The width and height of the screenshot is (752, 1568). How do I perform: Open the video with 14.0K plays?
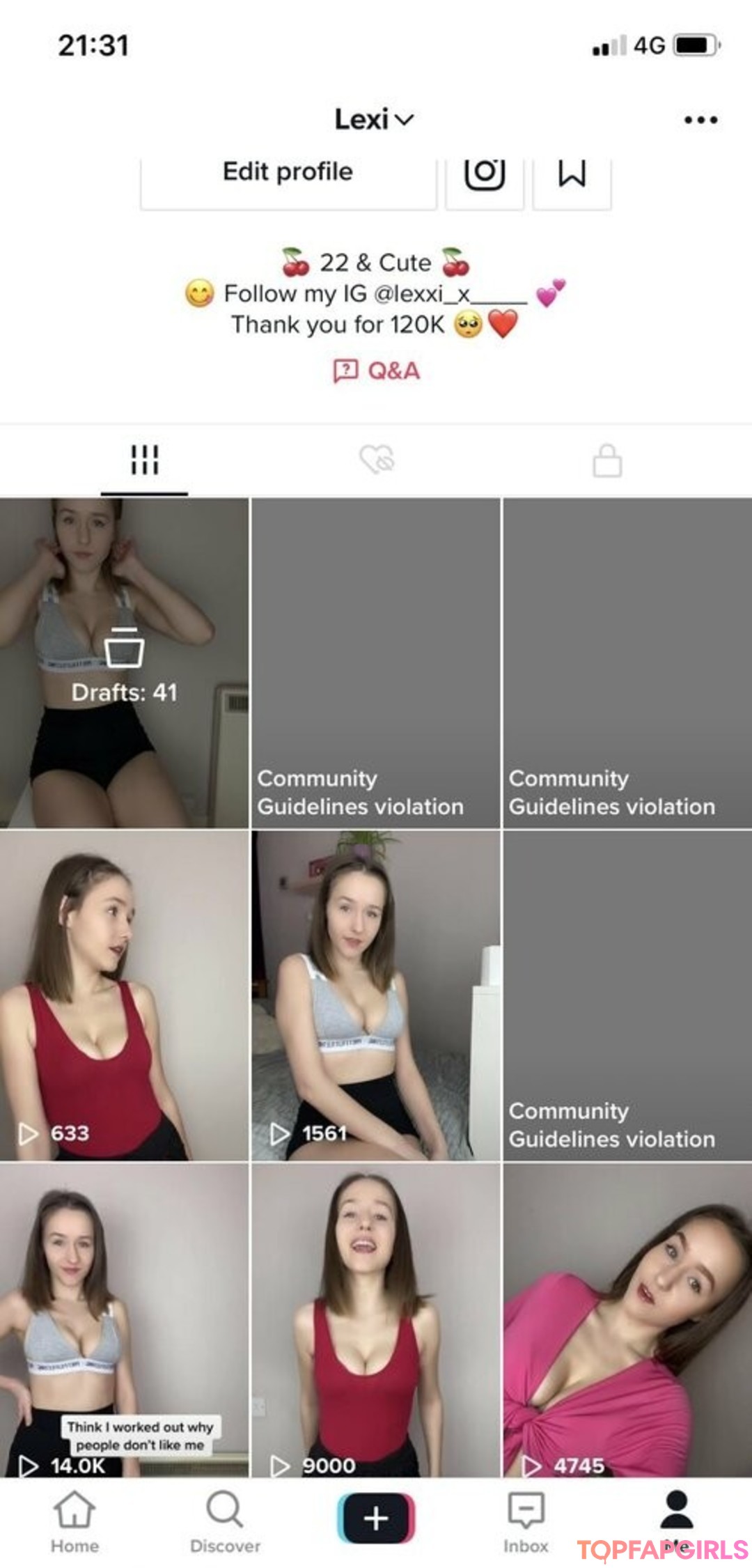point(124,1320)
